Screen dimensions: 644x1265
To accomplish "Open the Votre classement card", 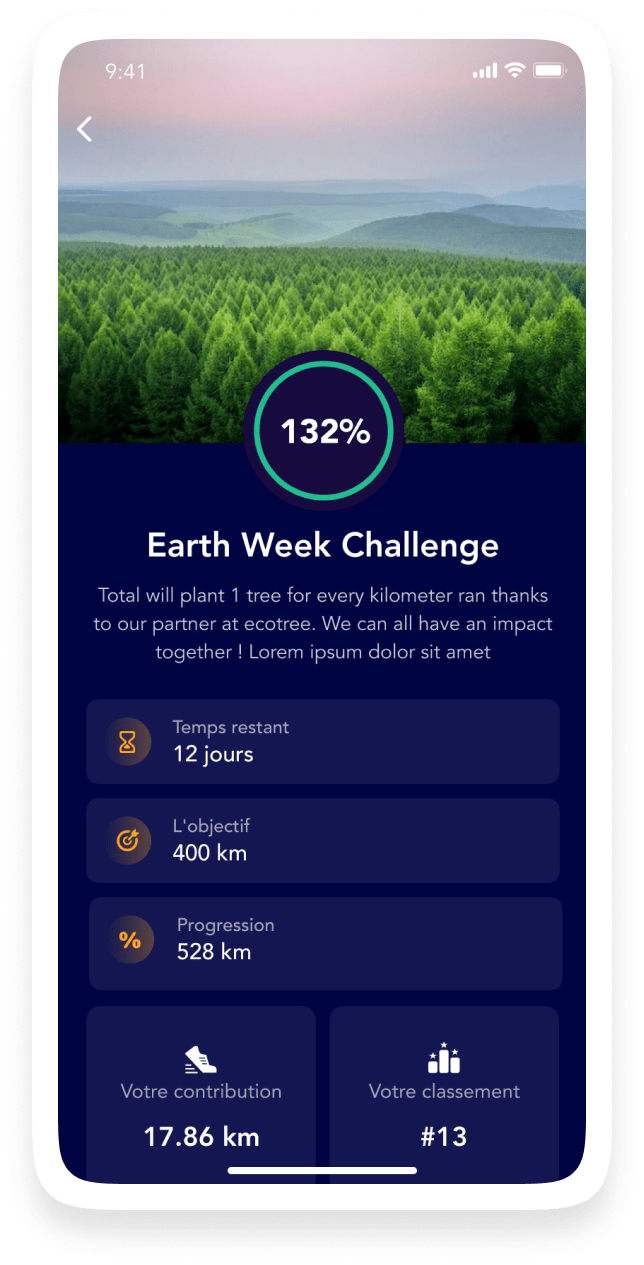I will click(444, 1095).
